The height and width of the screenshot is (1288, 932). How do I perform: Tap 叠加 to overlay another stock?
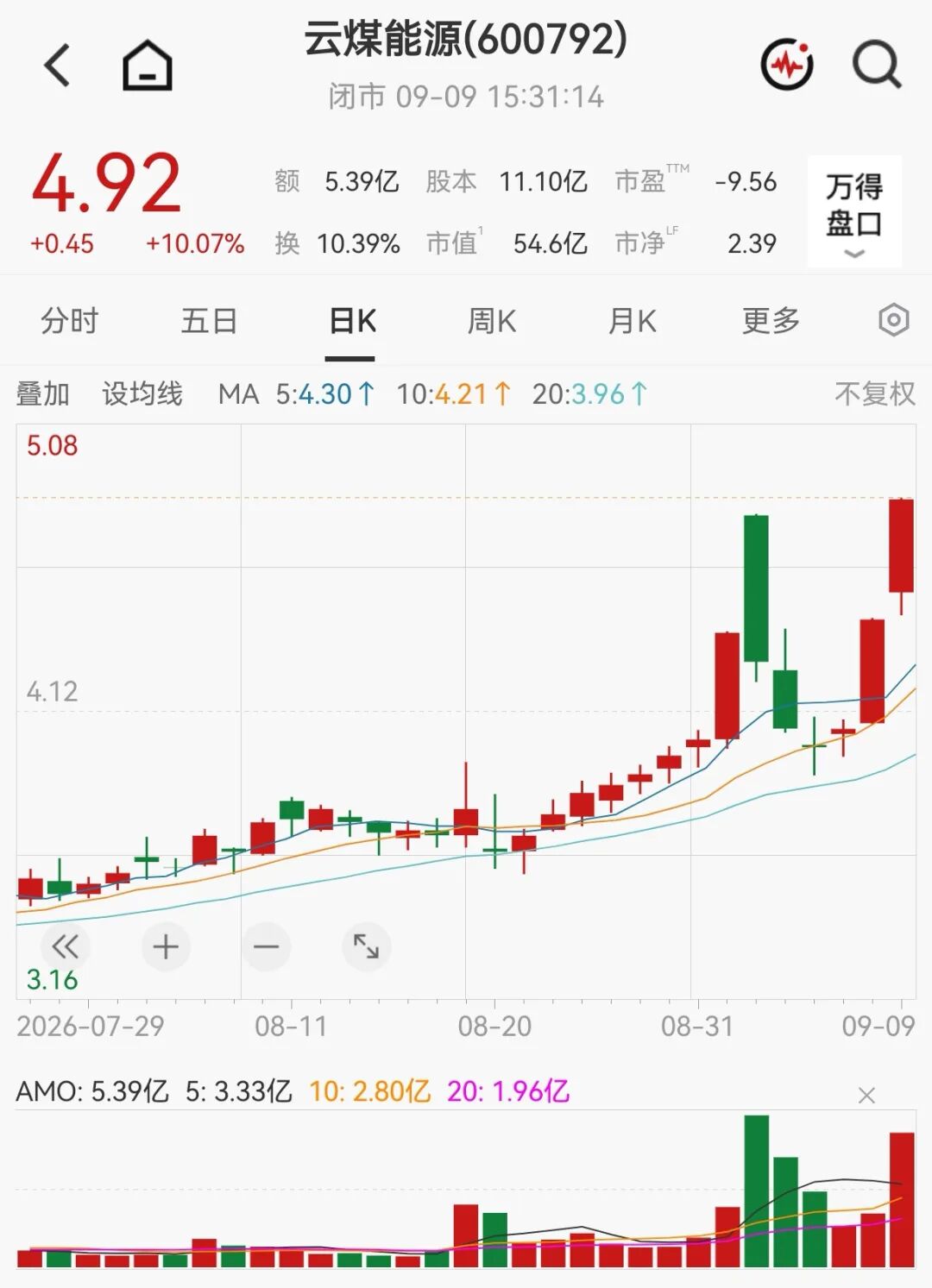[42, 394]
